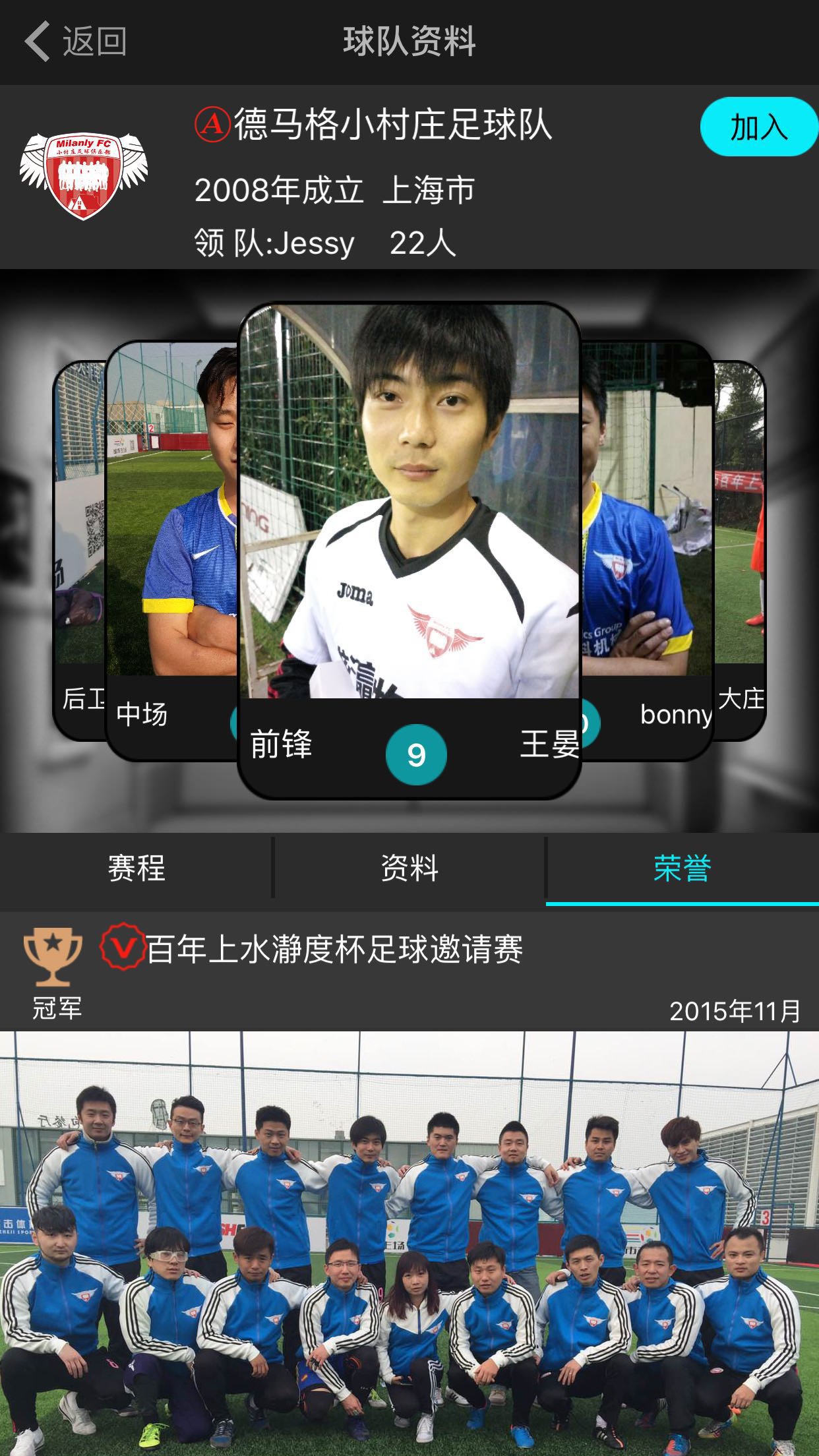This screenshot has width=819, height=1456.
Task: Join the team with 加入 button
Action: pos(758,127)
